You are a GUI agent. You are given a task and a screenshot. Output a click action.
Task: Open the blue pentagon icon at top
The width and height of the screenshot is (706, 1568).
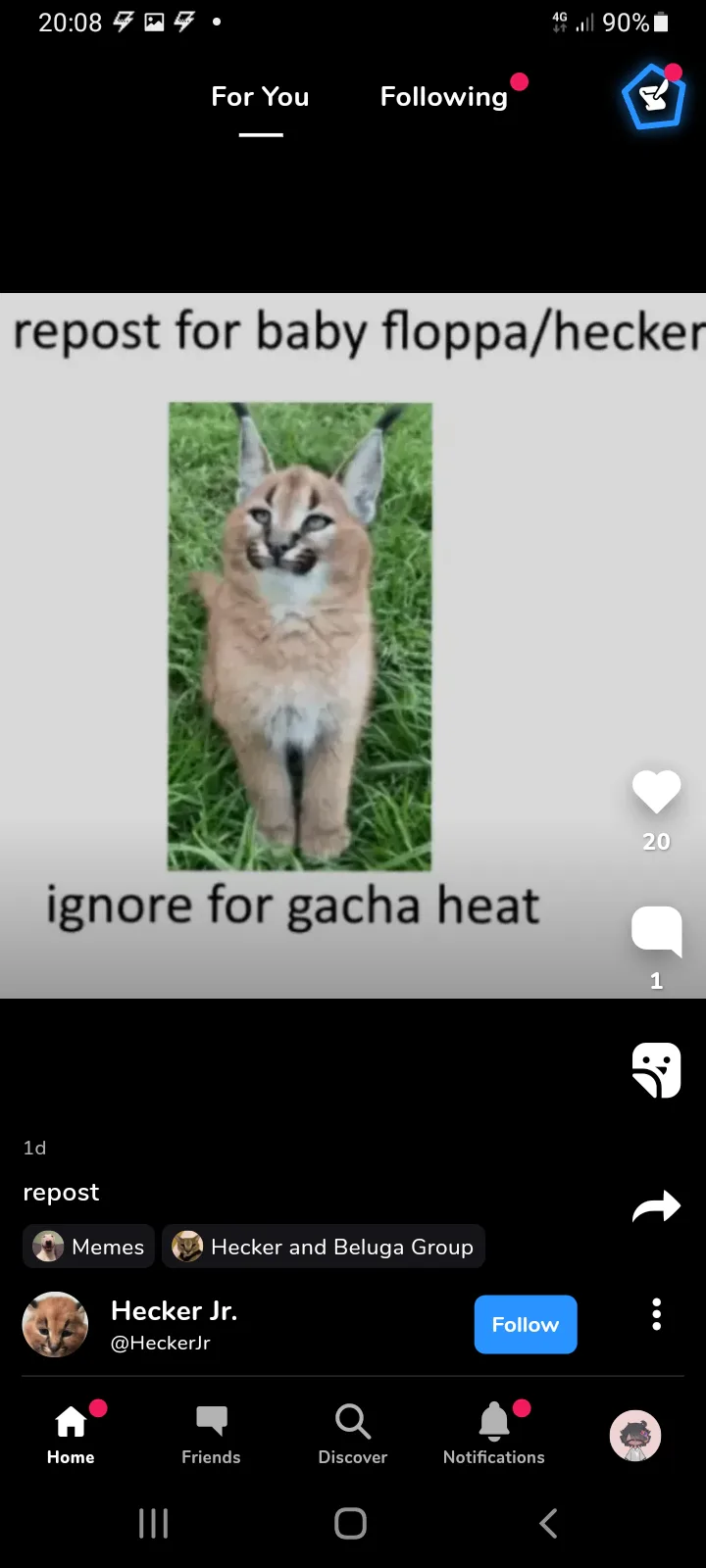click(652, 96)
